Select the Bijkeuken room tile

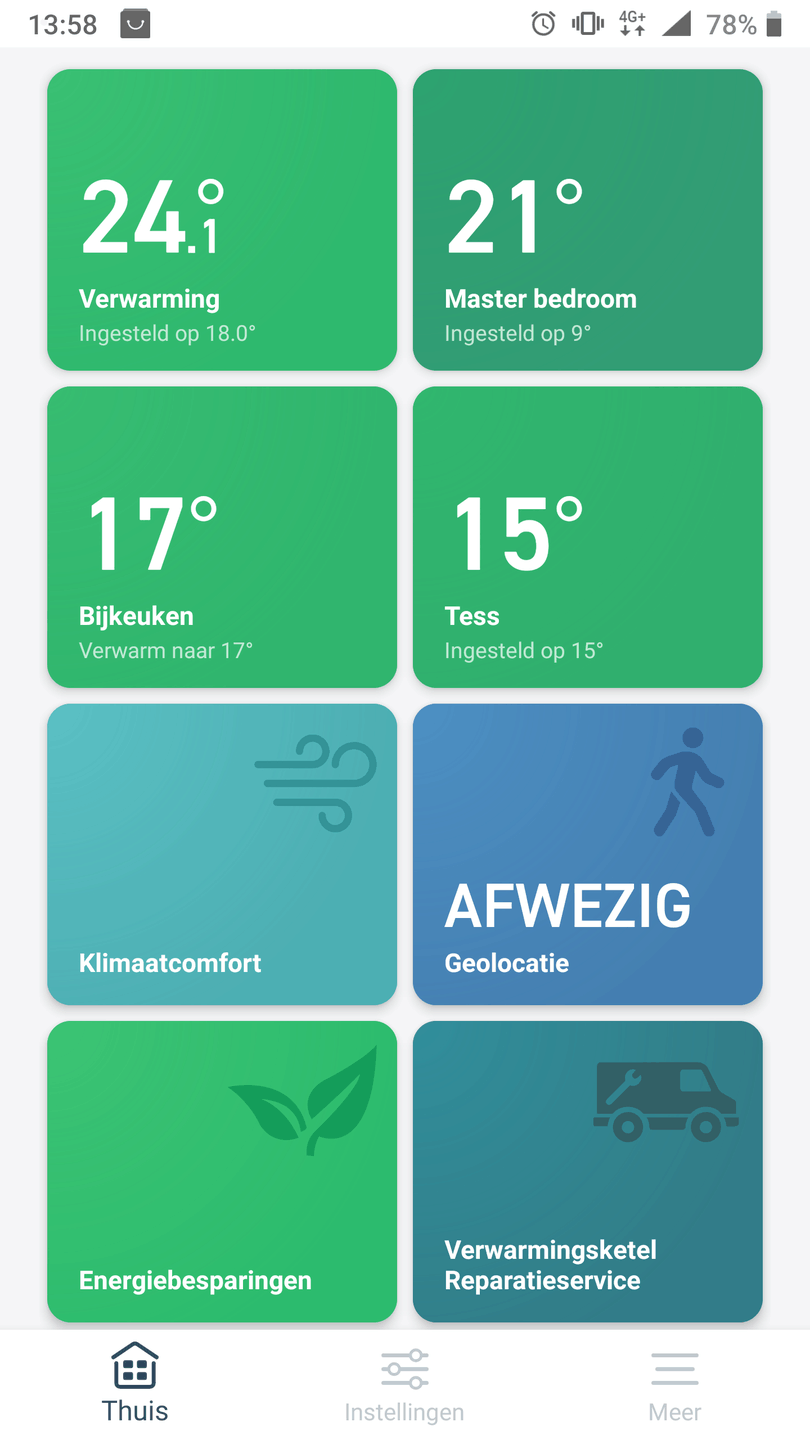222,537
